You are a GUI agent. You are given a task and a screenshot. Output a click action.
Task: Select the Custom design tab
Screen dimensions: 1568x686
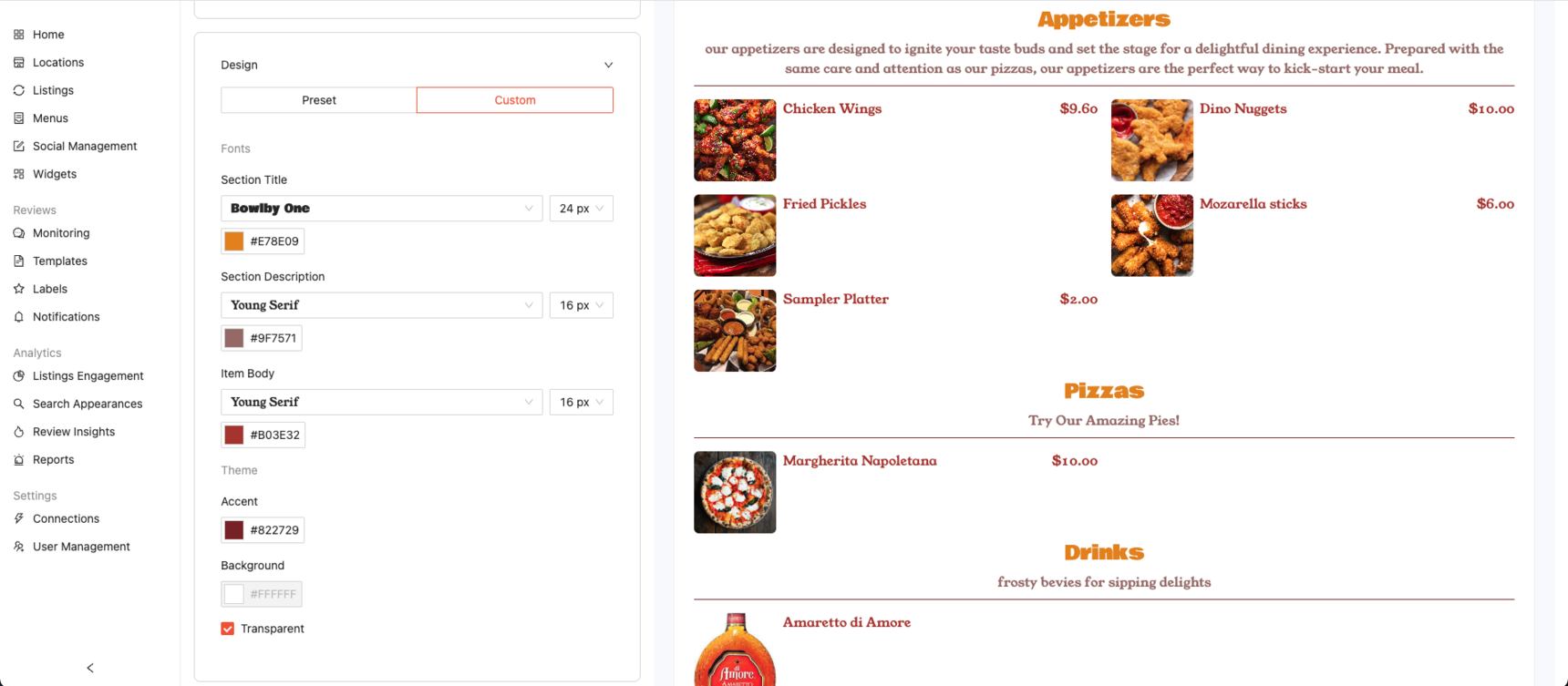pyautogui.click(x=514, y=100)
